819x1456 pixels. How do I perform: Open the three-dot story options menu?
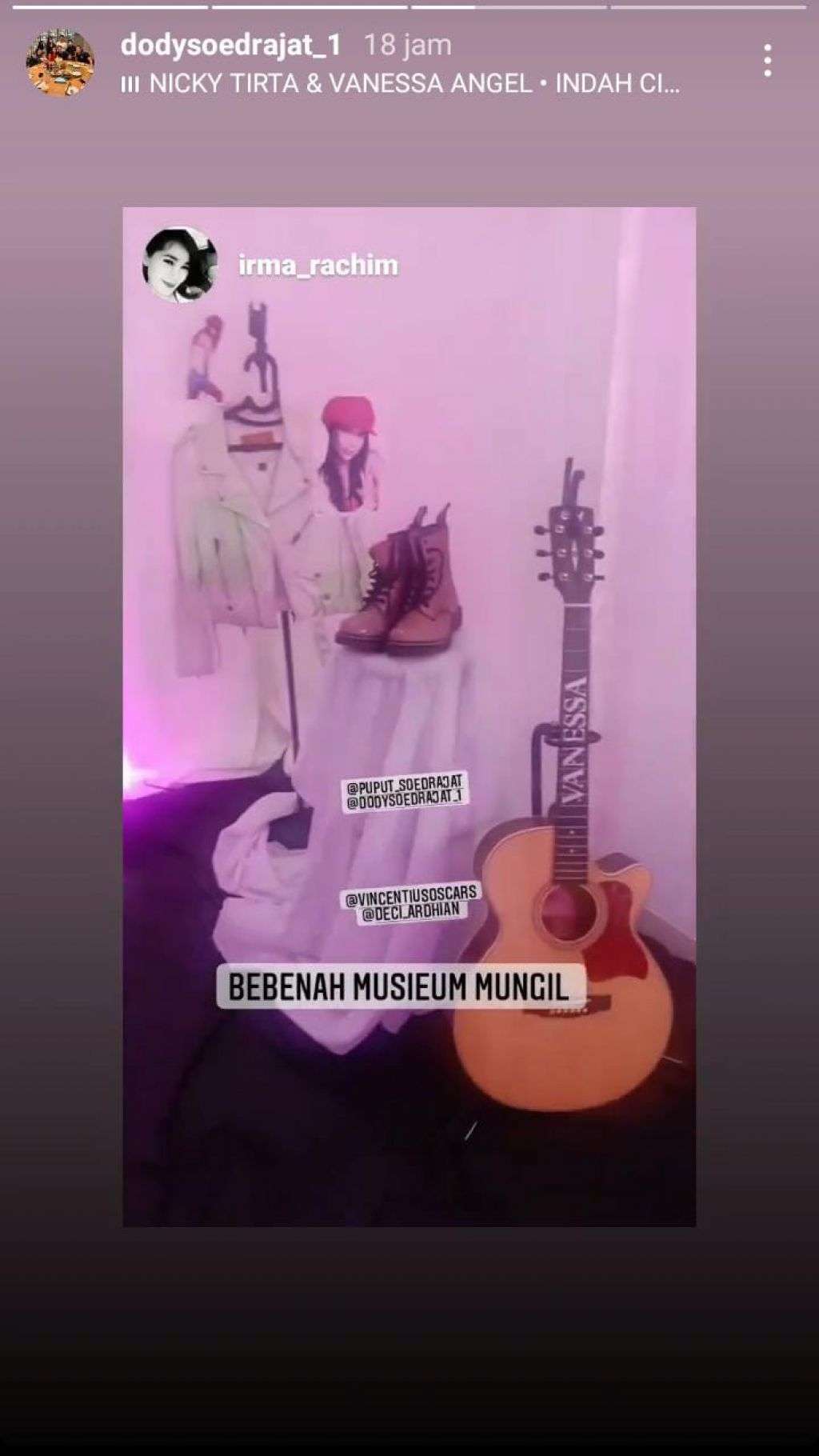pyautogui.click(x=767, y=61)
